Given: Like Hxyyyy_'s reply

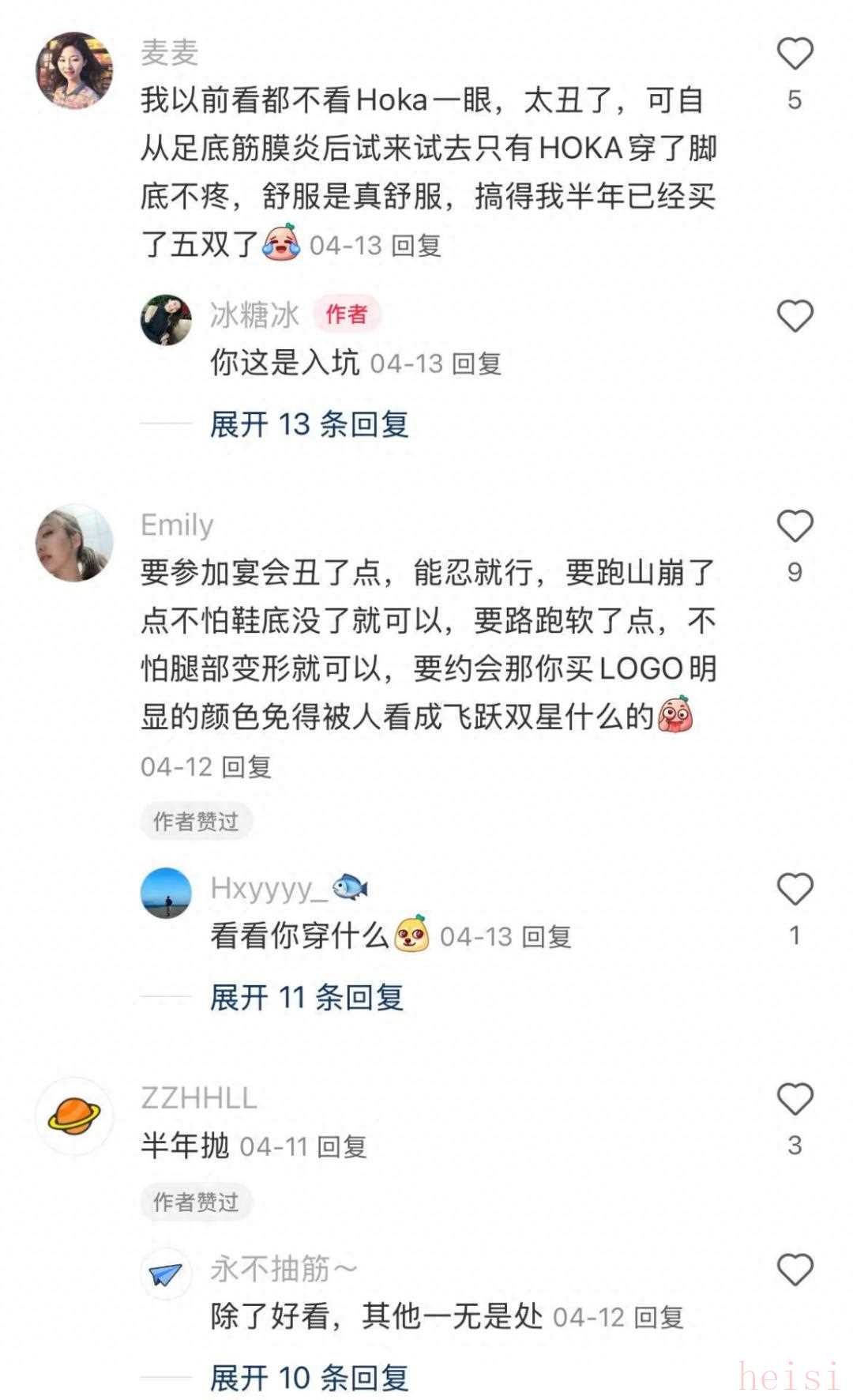Looking at the screenshot, I should (x=795, y=890).
